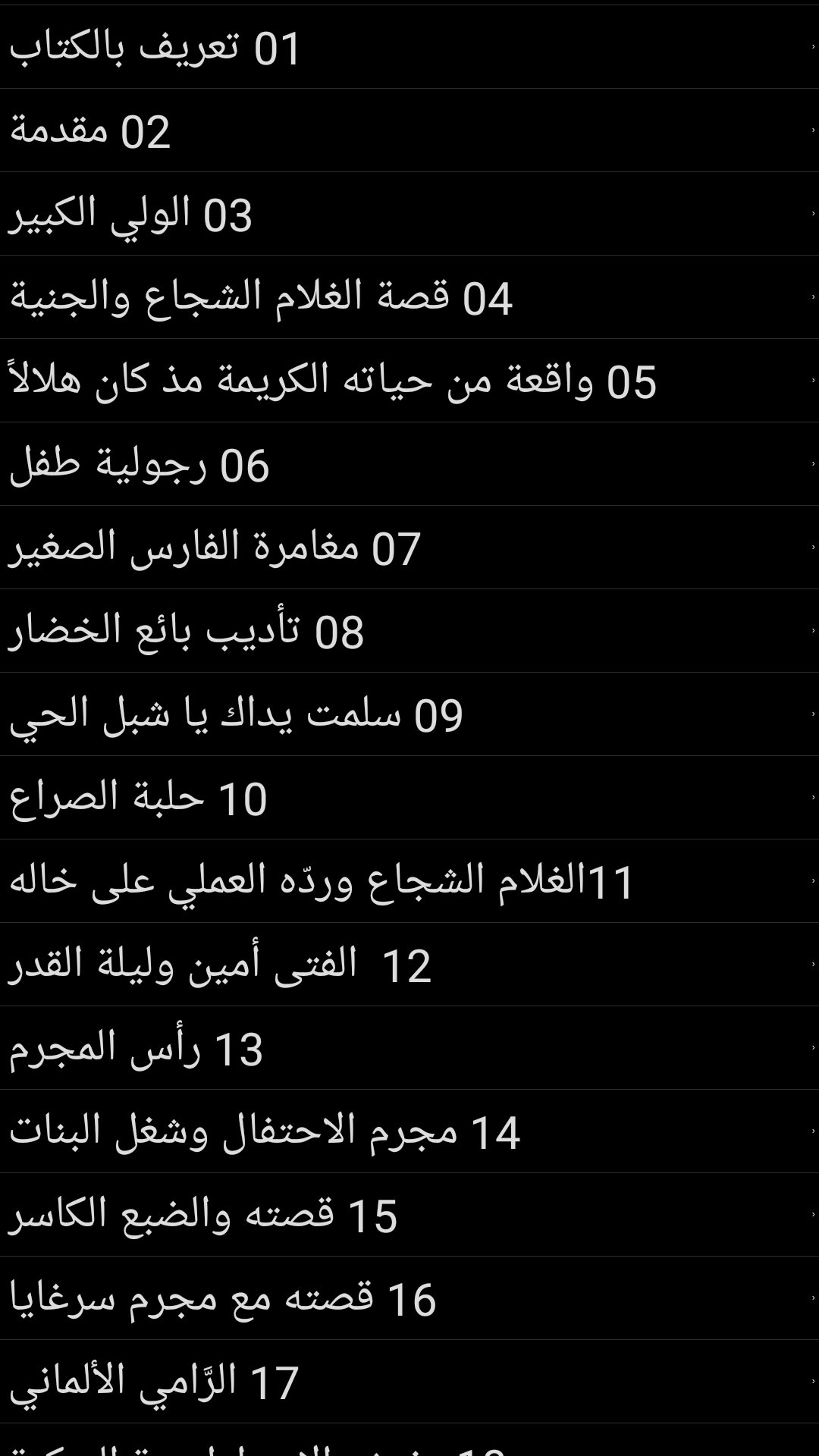Choose 12 الفتى أمين وليلة القدر
The height and width of the screenshot is (1456, 819).
pyautogui.click(x=220, y=965)
